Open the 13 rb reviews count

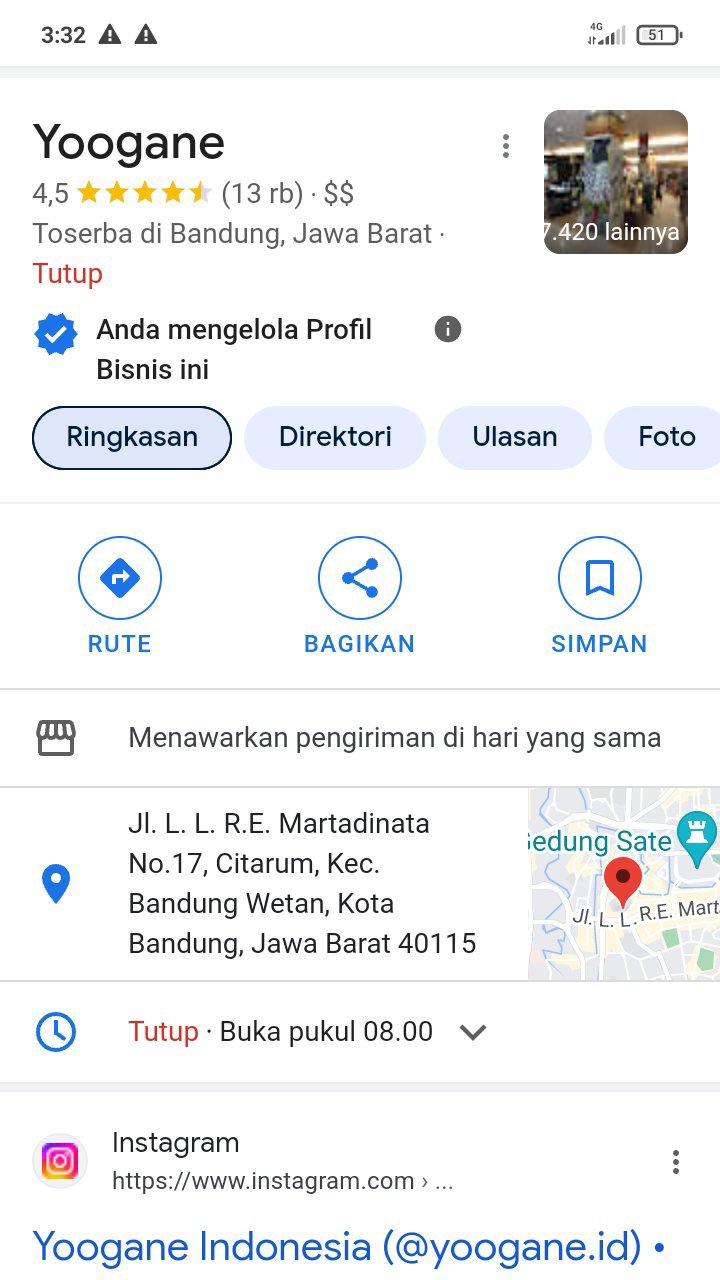pos(262,193)
